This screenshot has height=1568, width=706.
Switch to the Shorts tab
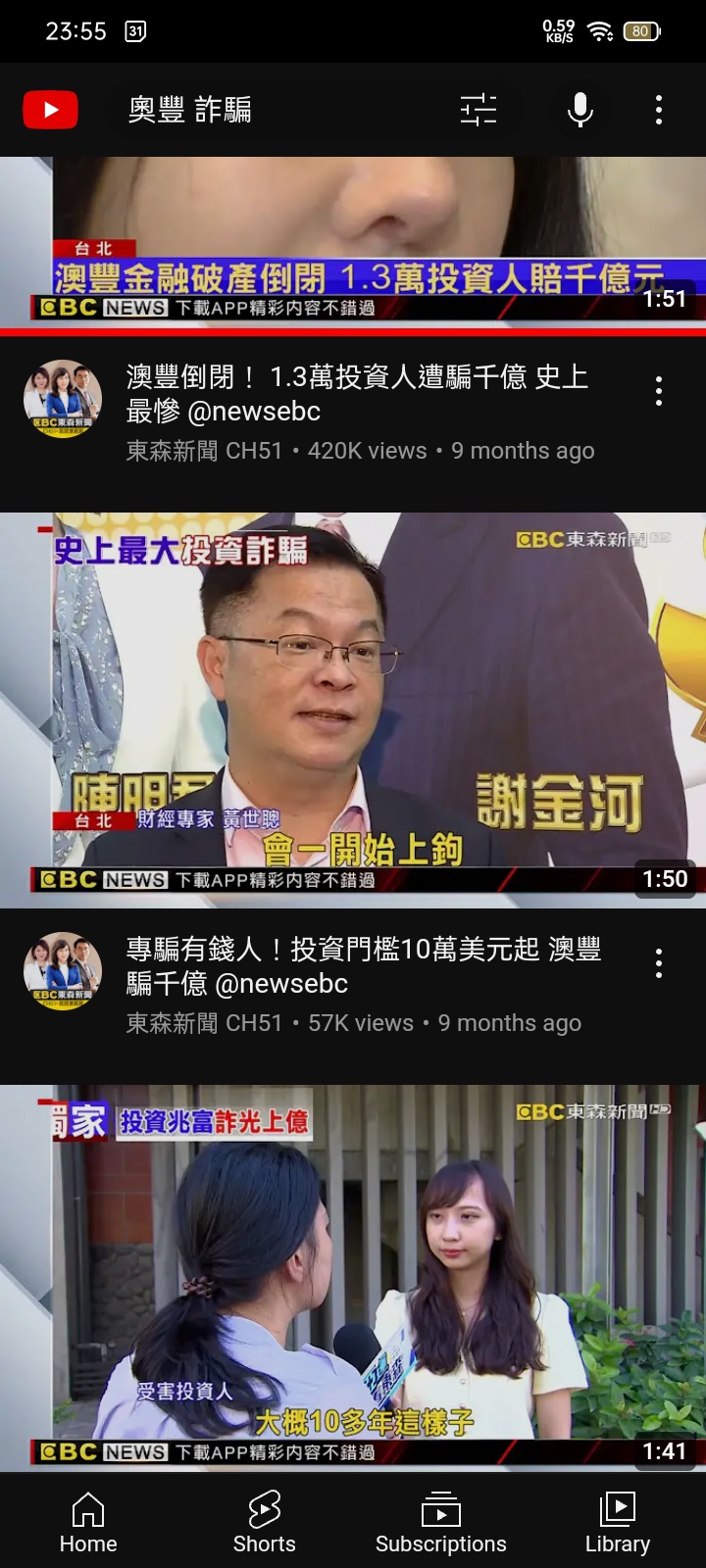click(x=265, y=1523)
